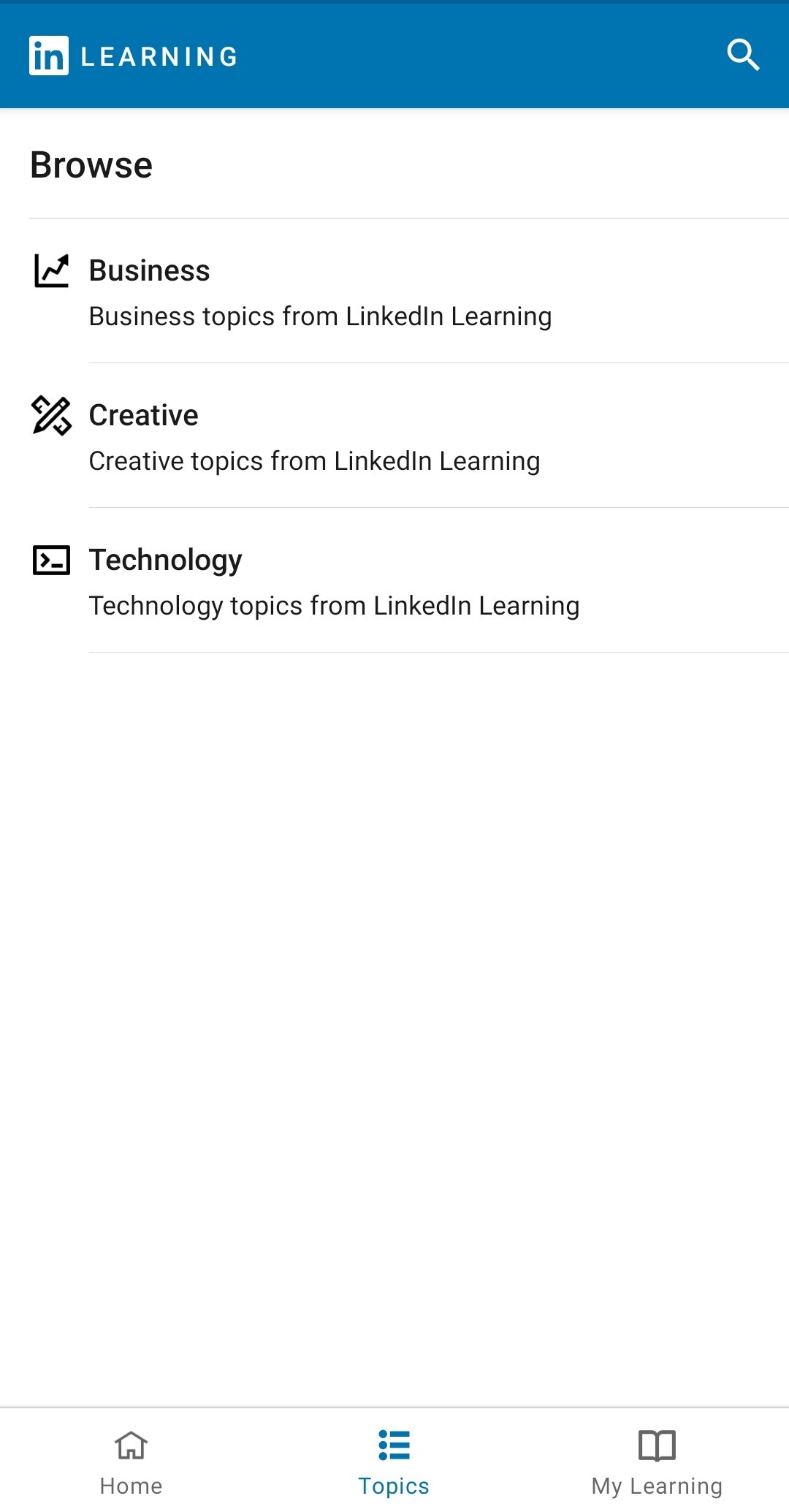789x1512 pixels.
Task: Select the Technology topics category
Action: click(394, 580)
